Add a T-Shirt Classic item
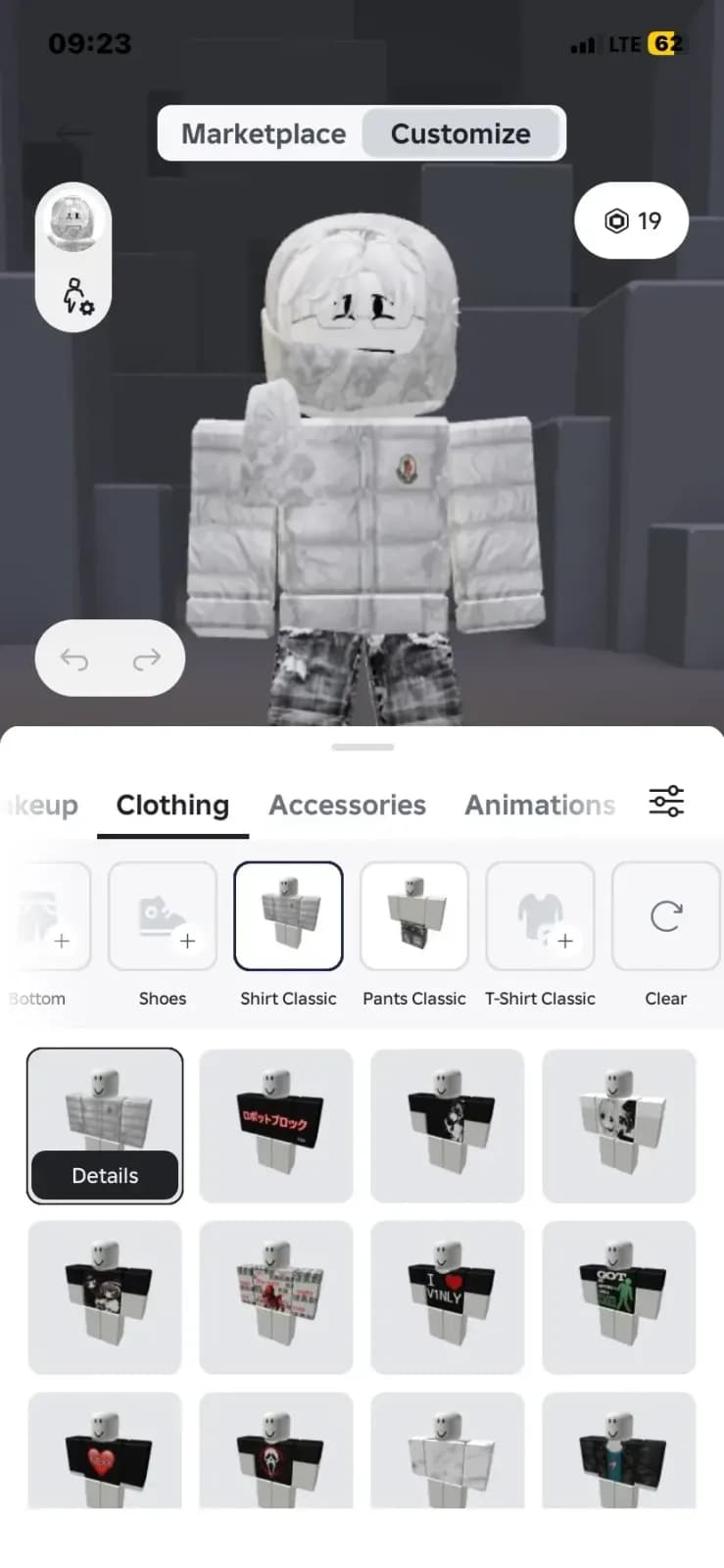Image resolution: width=724 pixels, height=1568 pixels. pyautogui.click(x=540, y=916)
